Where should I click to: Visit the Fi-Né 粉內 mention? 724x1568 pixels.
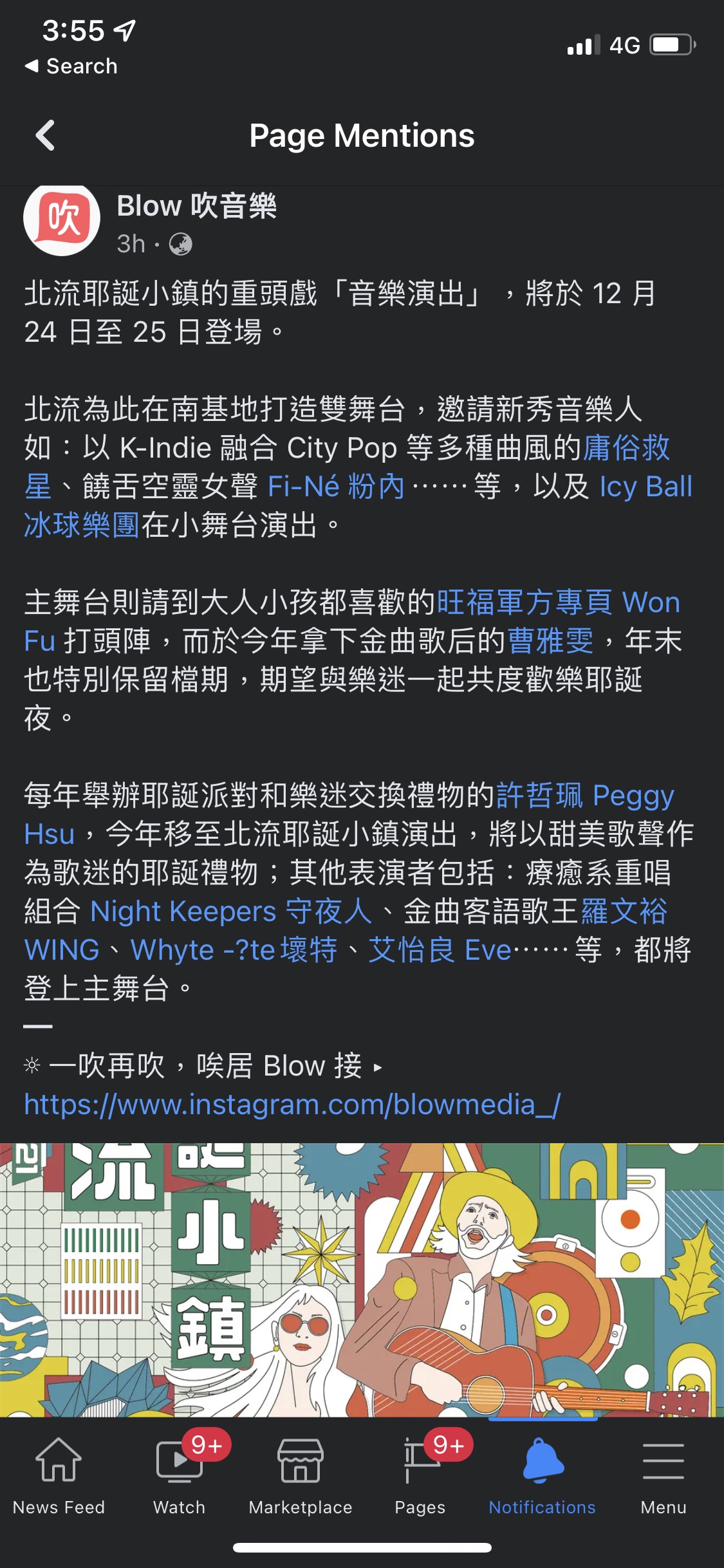tap(335, 487)
